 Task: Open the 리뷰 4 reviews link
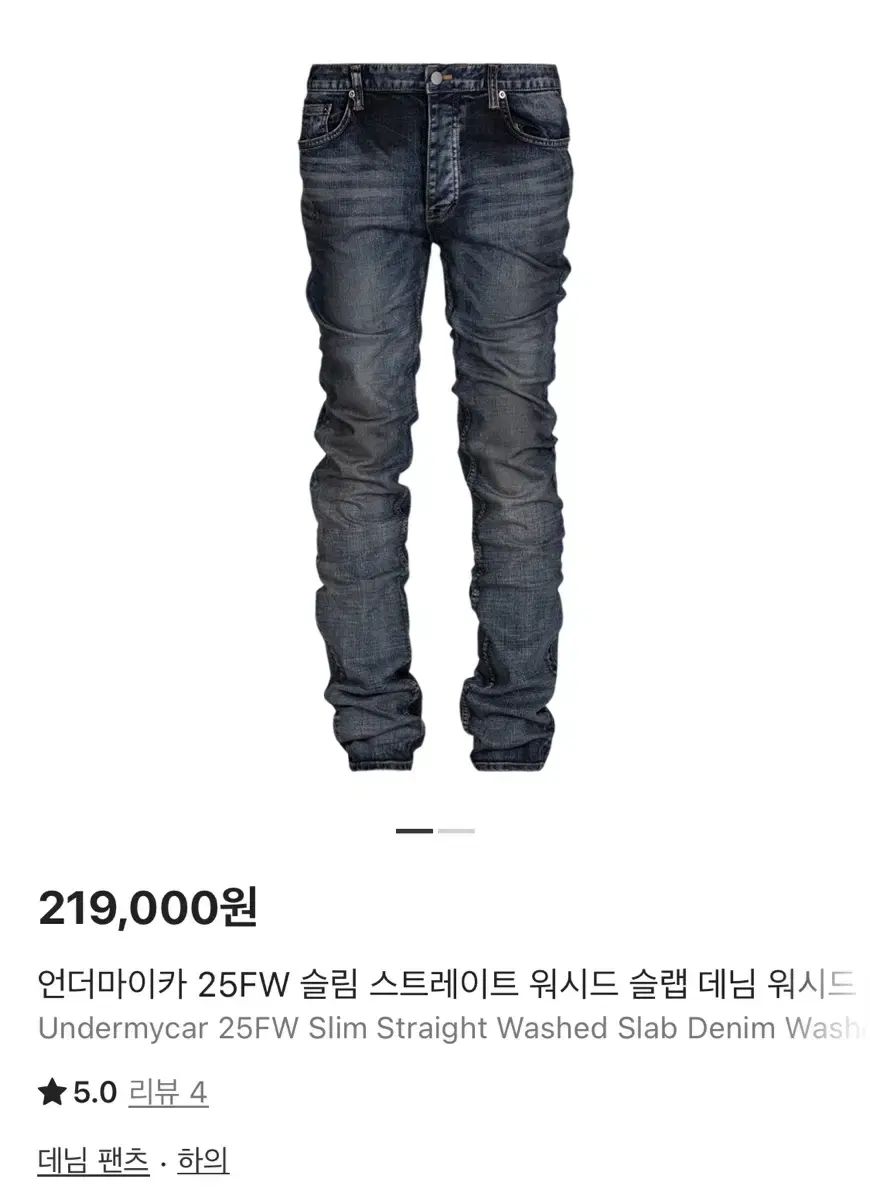pyautogui.click(x=168, y=1093)
